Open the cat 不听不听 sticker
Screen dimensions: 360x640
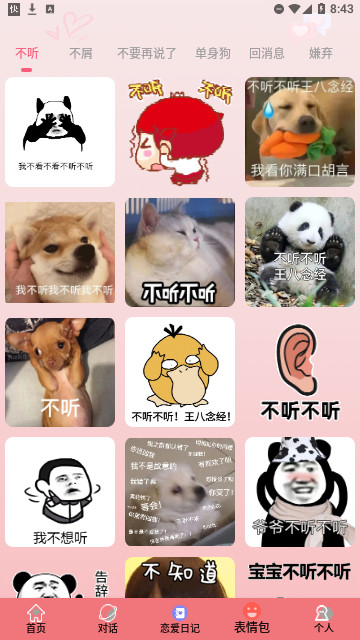180,252
